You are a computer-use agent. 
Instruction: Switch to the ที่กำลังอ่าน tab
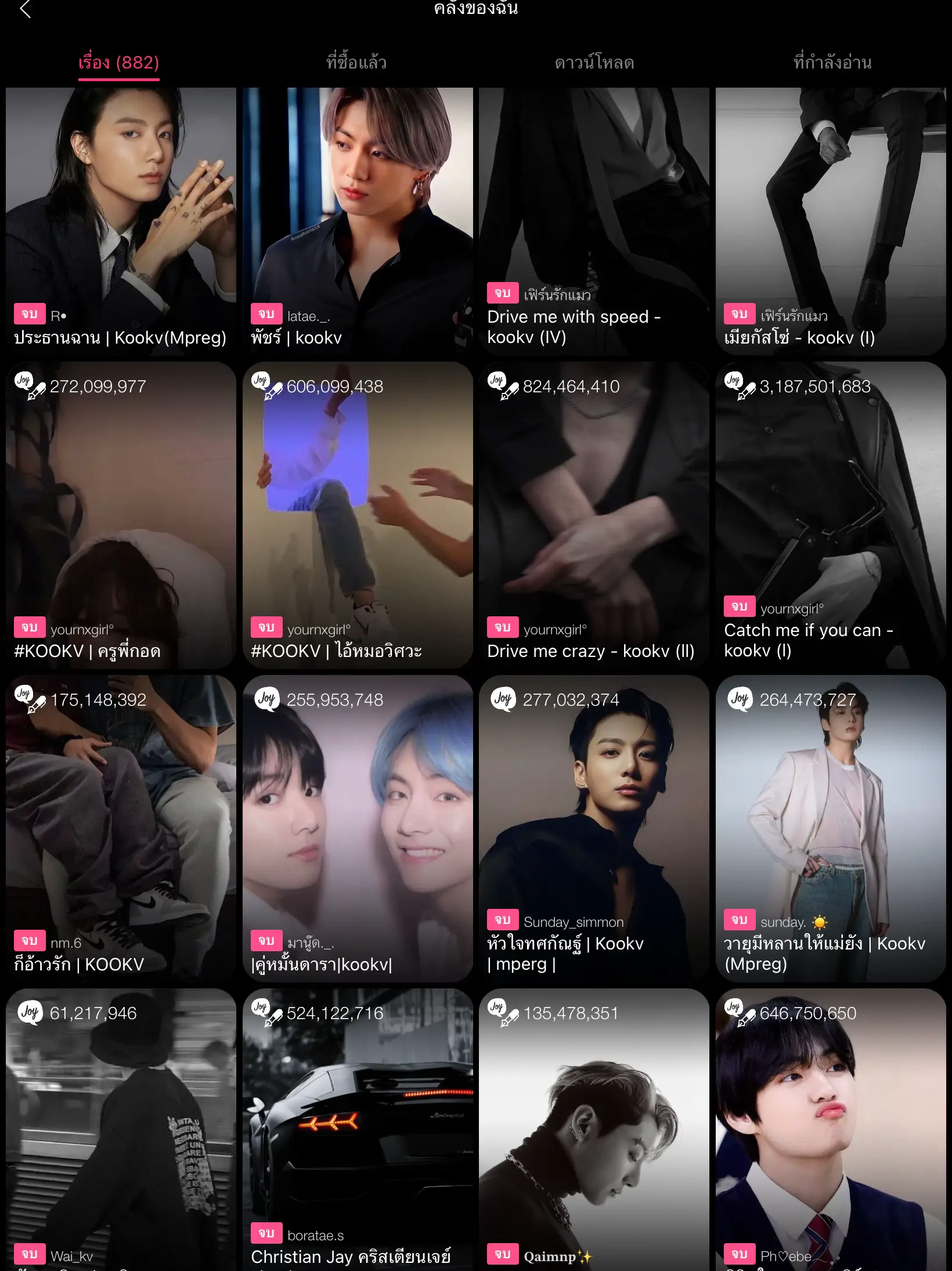pyautogui.click(x=832, y=62)
